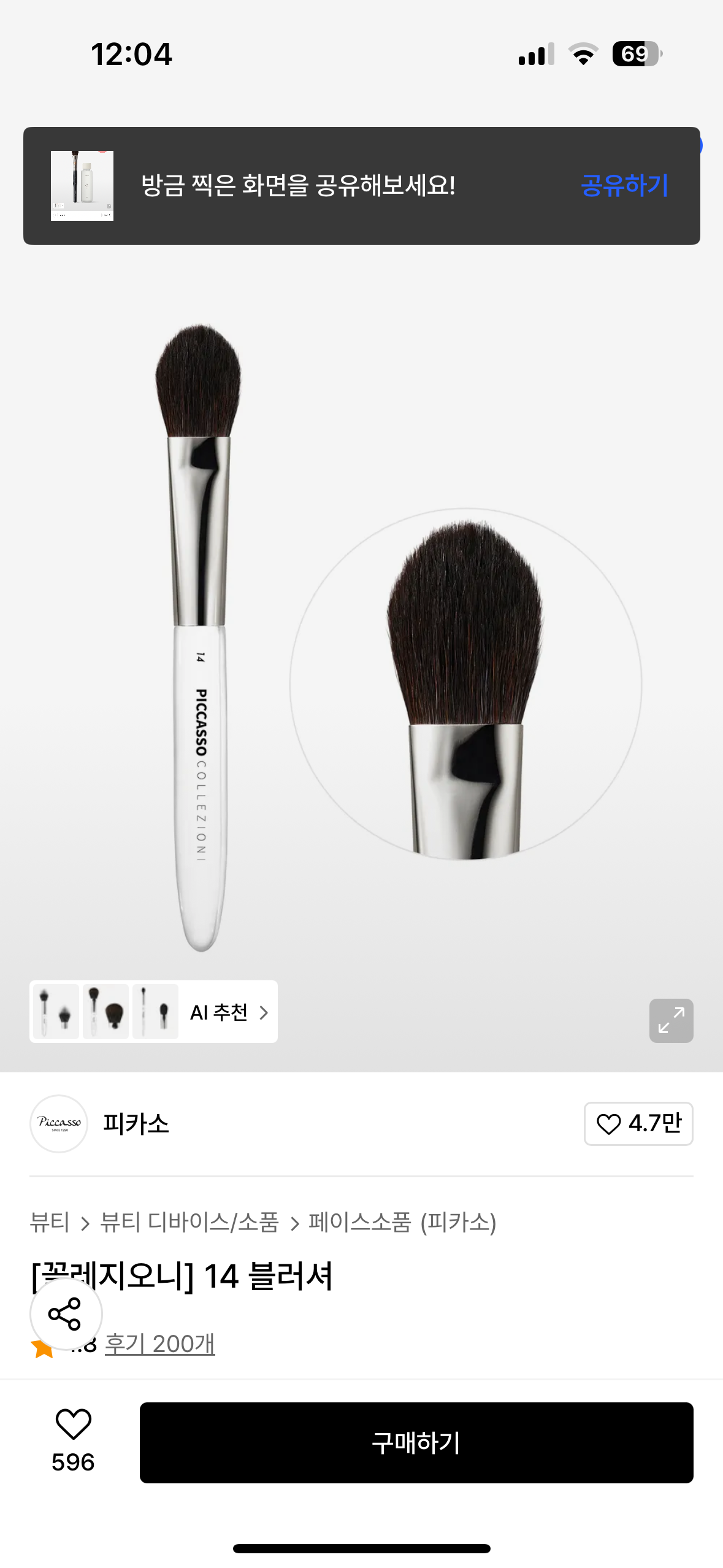Viewport: 723px width, 1568px height.
Task: Open the 후기 200개 reviews link
Action: pos(160,1344)
